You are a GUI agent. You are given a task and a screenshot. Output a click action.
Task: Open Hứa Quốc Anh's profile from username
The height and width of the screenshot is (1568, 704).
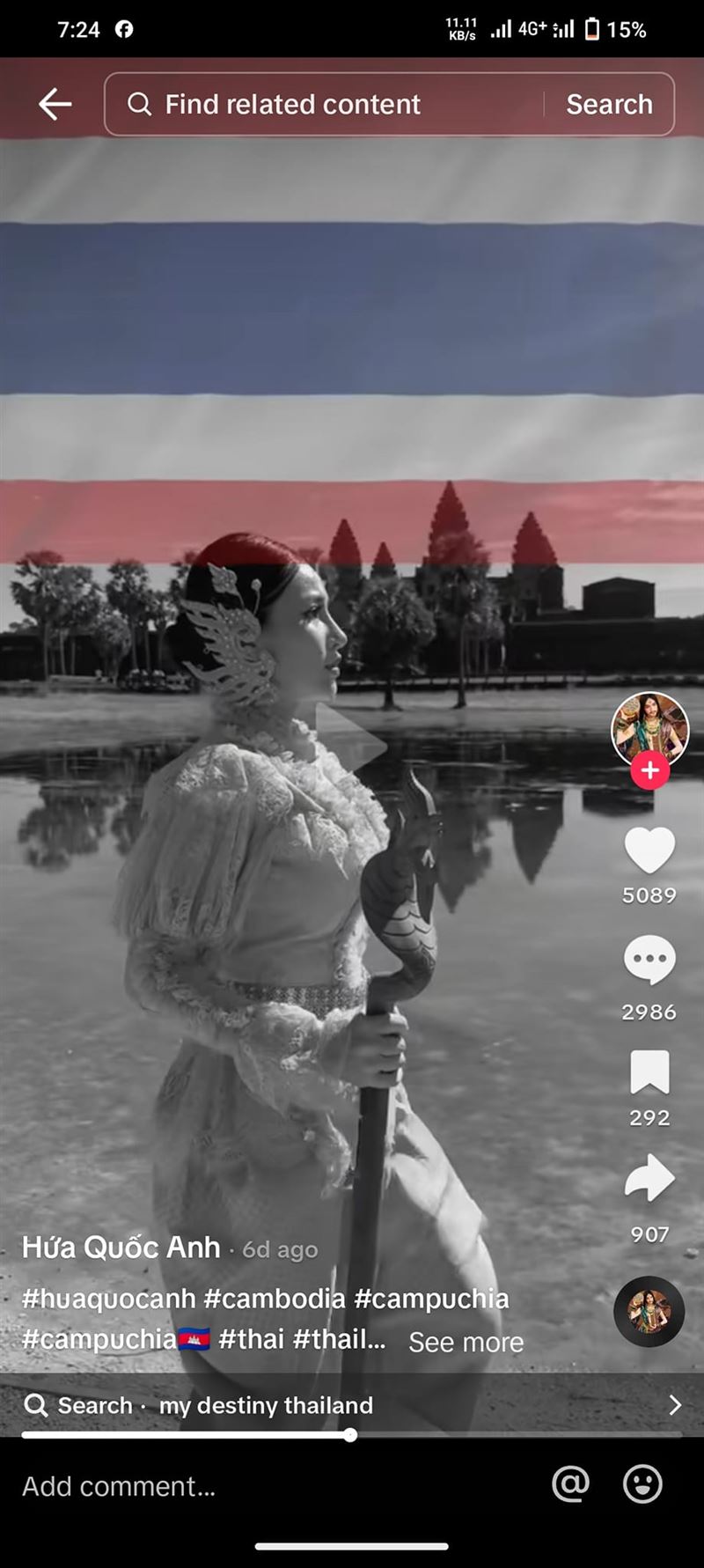(x=121, y=1248)
